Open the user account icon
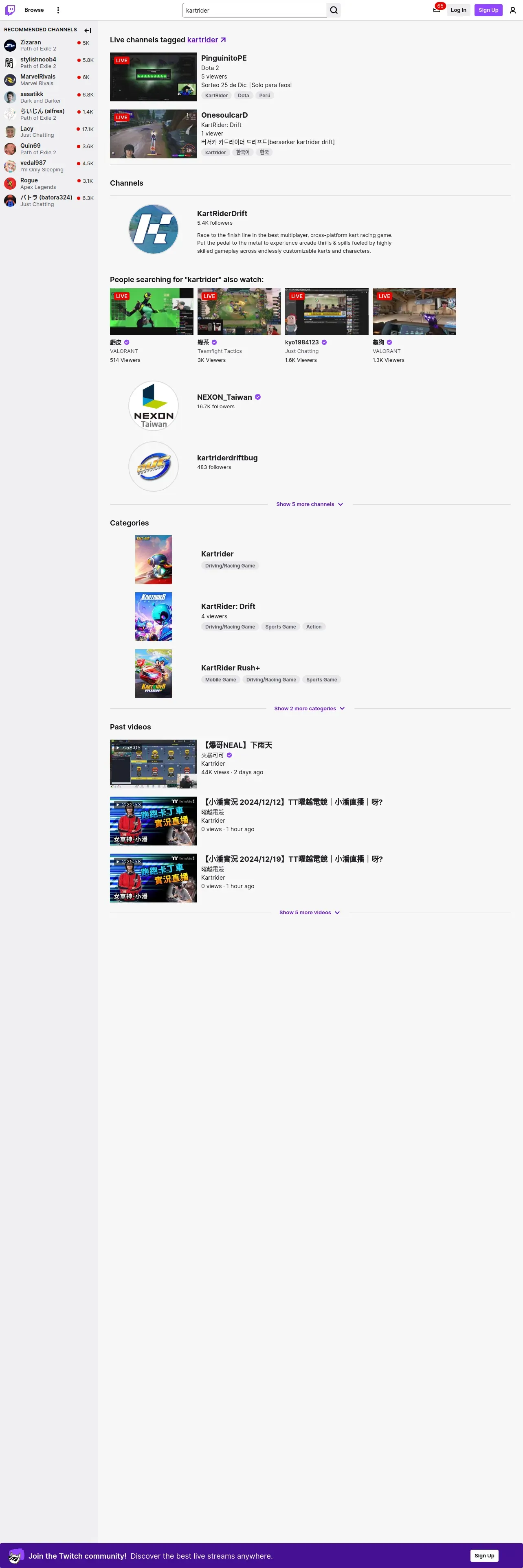Viewport: 523px width, 1568px height. point(512,10)
